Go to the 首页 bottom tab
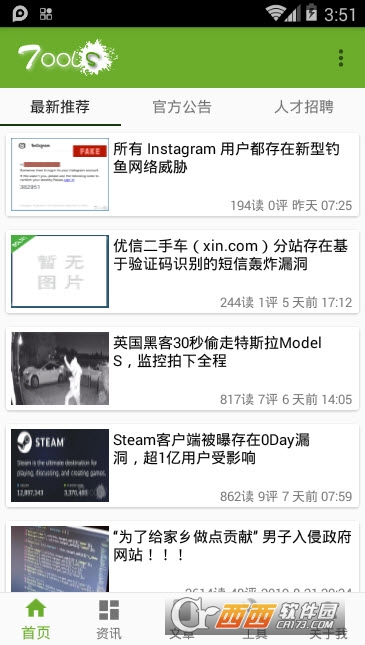 click(x=36, y=619)
